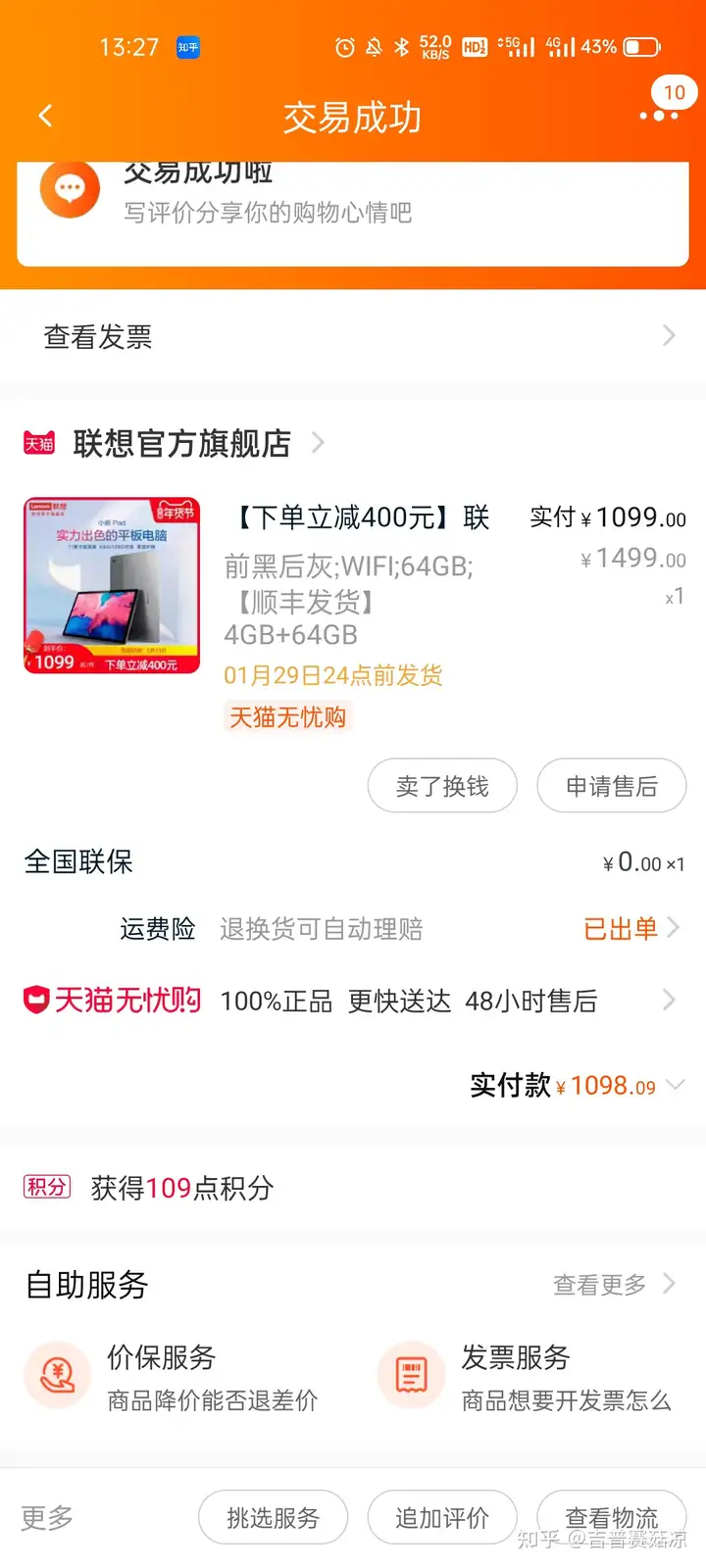Tap the 挑选服务 button
This screenshot has width=706, height=1568.
(x=273, y=1518)
